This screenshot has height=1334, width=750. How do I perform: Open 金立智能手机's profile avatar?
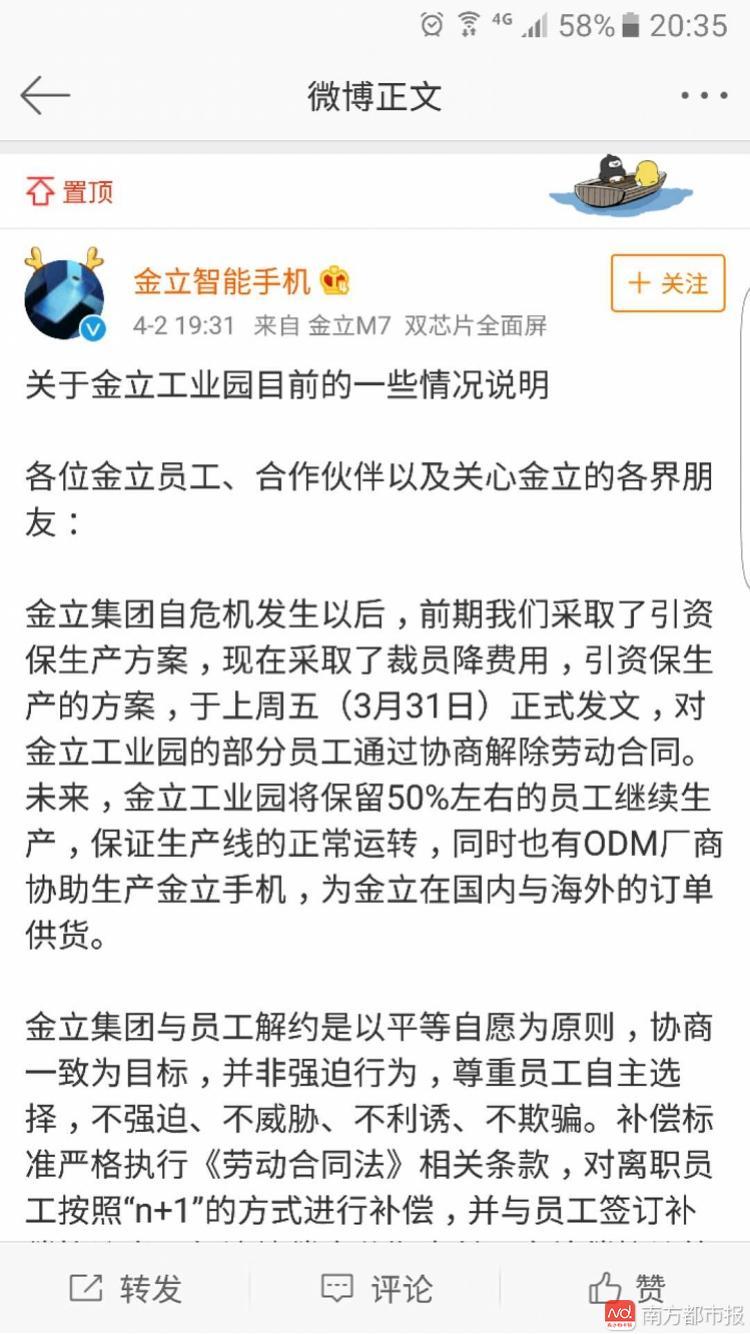[64, 296]
